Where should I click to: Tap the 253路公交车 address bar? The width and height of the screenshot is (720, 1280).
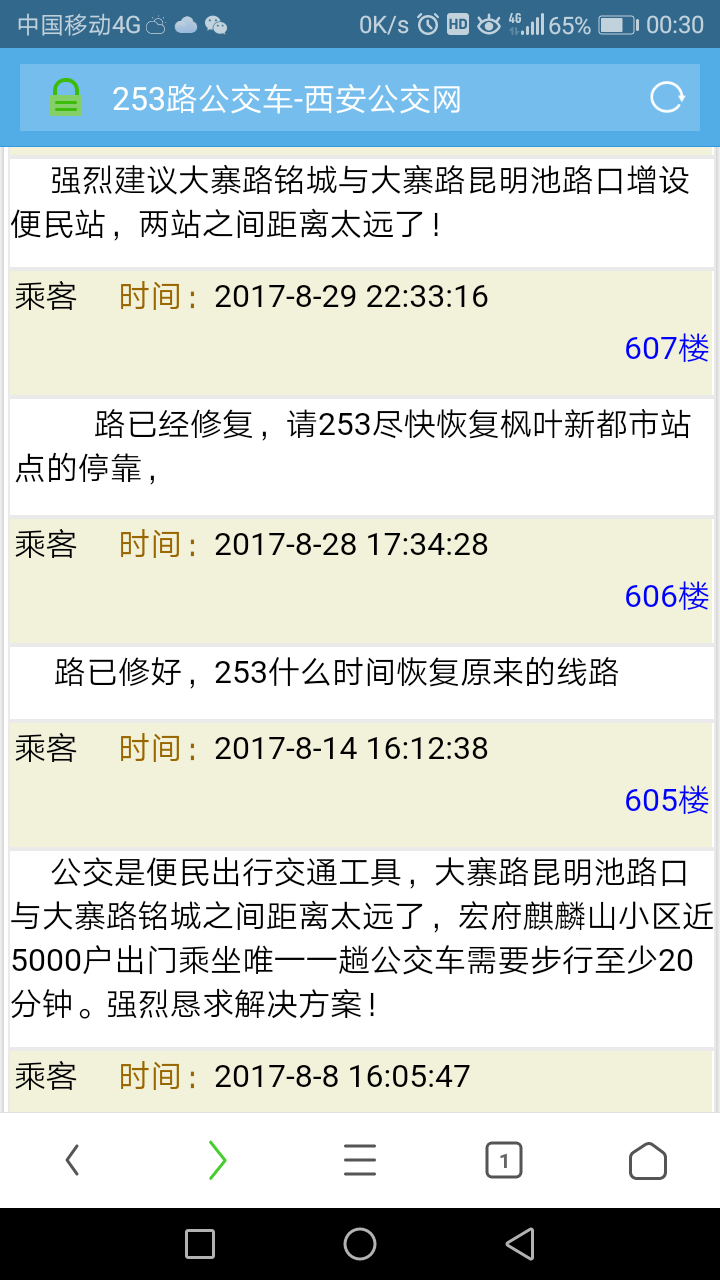330,98
